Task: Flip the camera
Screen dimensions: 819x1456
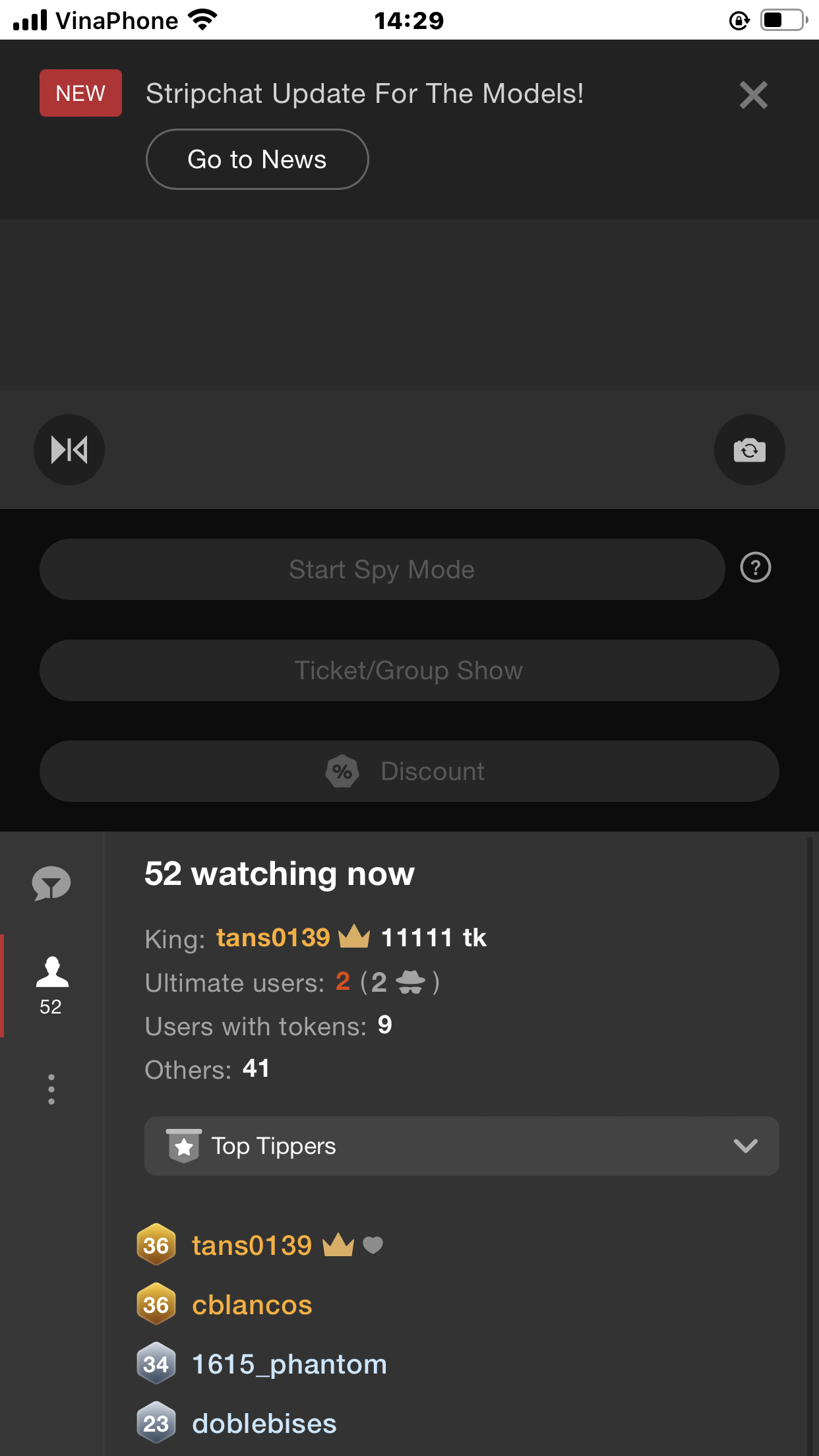Action: pos(749,450)
